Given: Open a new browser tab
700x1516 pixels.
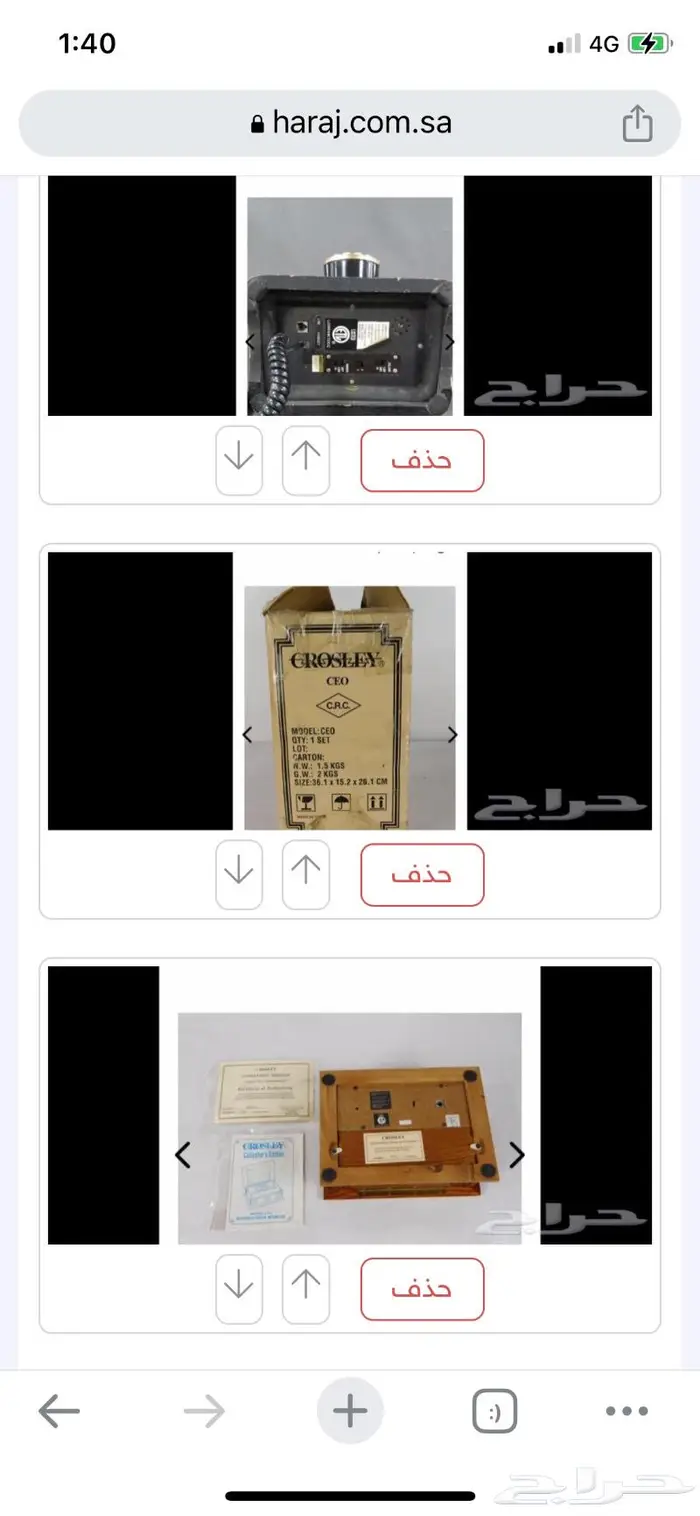Looking at the screenshot, I should pos(350,1411).
